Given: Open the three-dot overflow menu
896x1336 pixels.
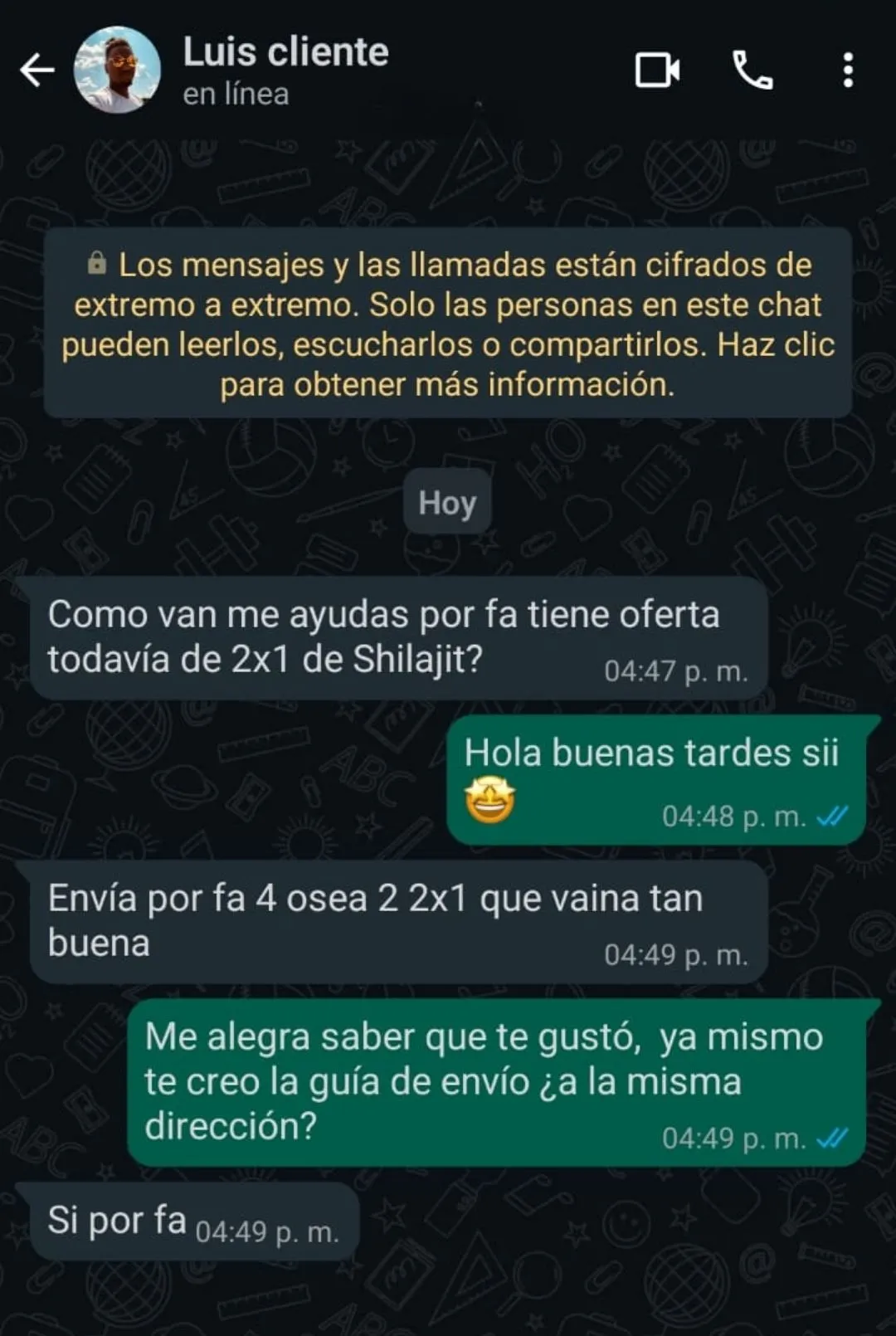Looking at the screenshot, I should [x=848, y=71].
